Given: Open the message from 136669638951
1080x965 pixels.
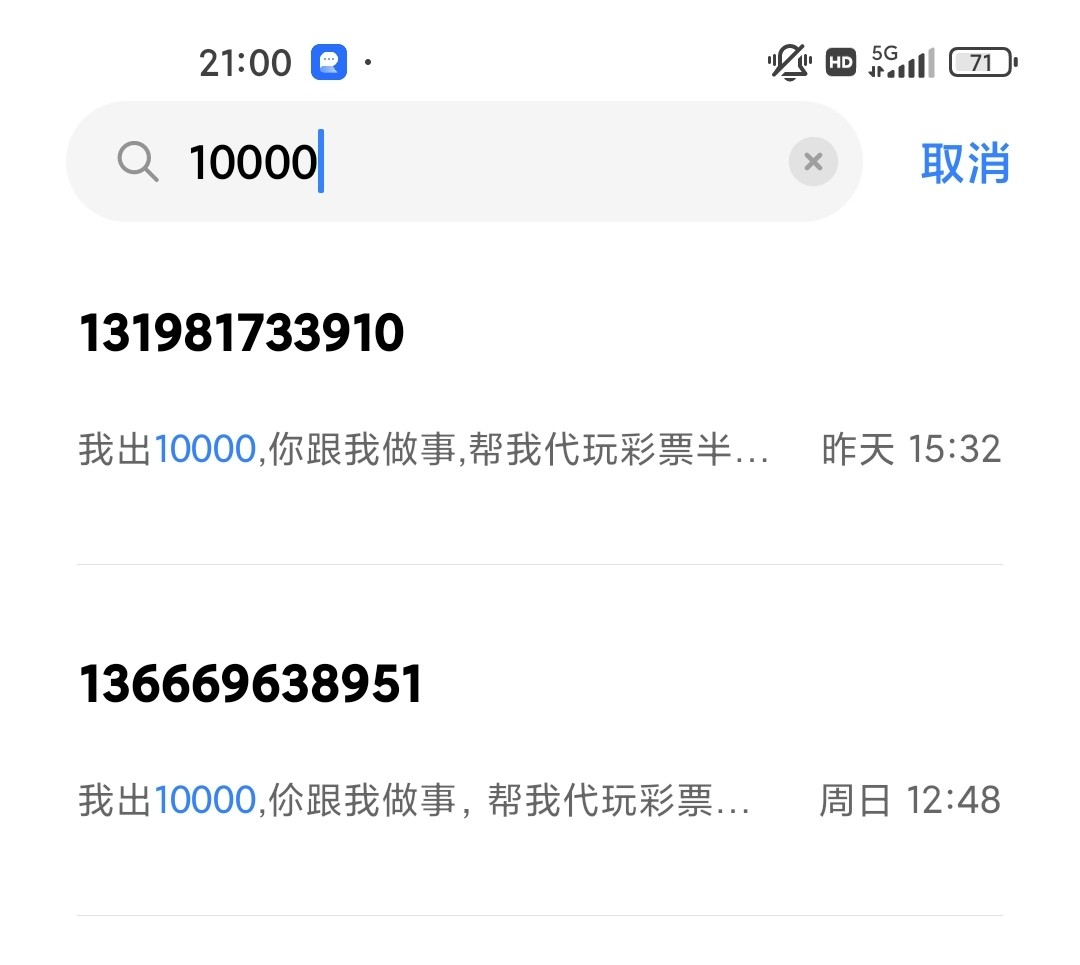Looking at the screenshot, I should point(540,740).
